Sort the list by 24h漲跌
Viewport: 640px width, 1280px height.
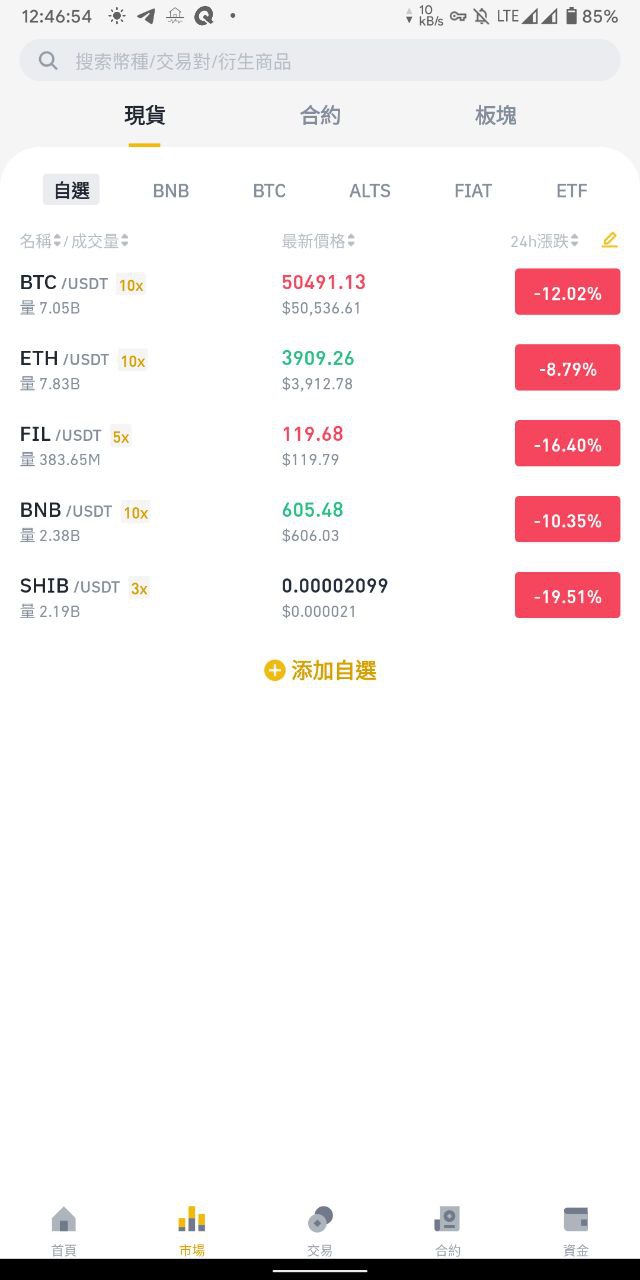coord(544,241)
